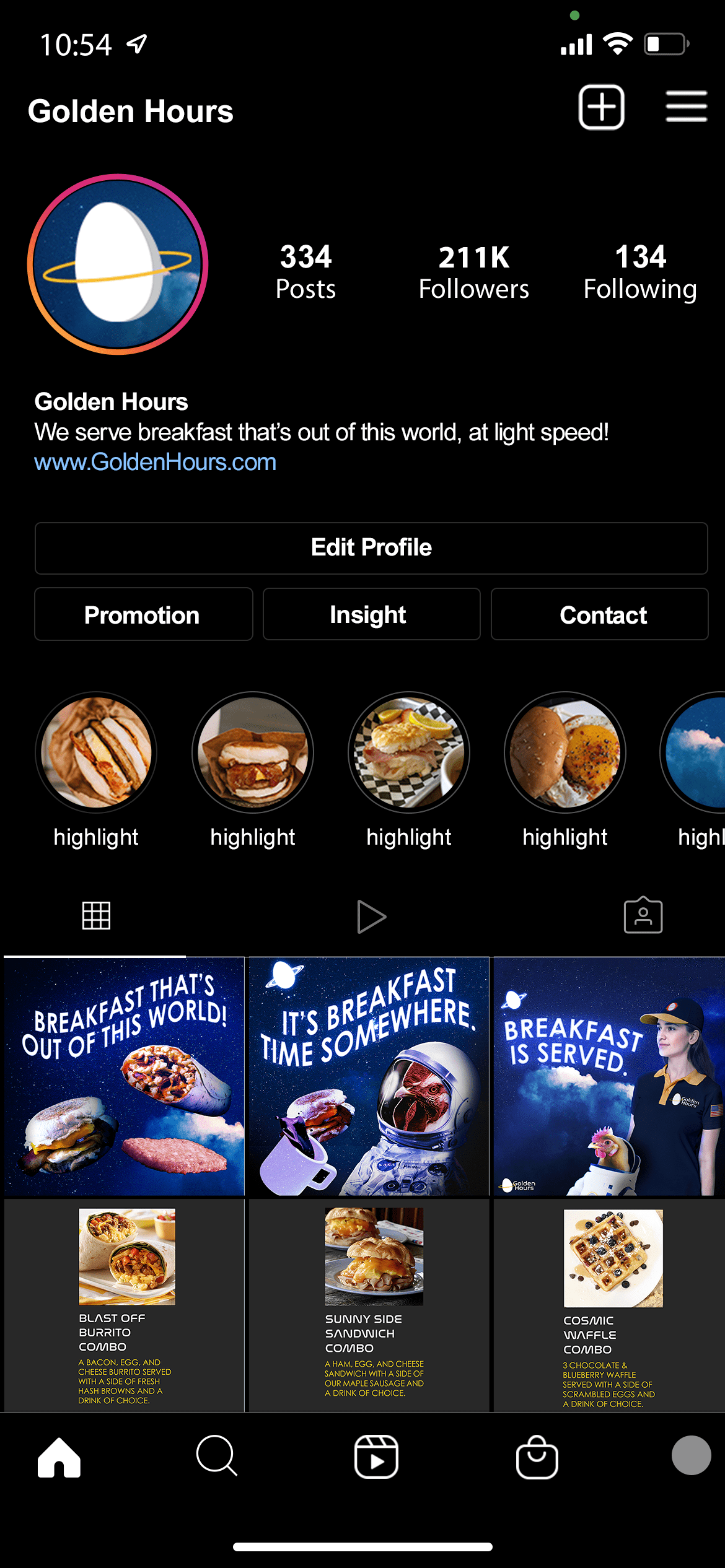This screenshot has width=725, height=1568.
Task: Tap Edit Profile
Action: point(371,548)
